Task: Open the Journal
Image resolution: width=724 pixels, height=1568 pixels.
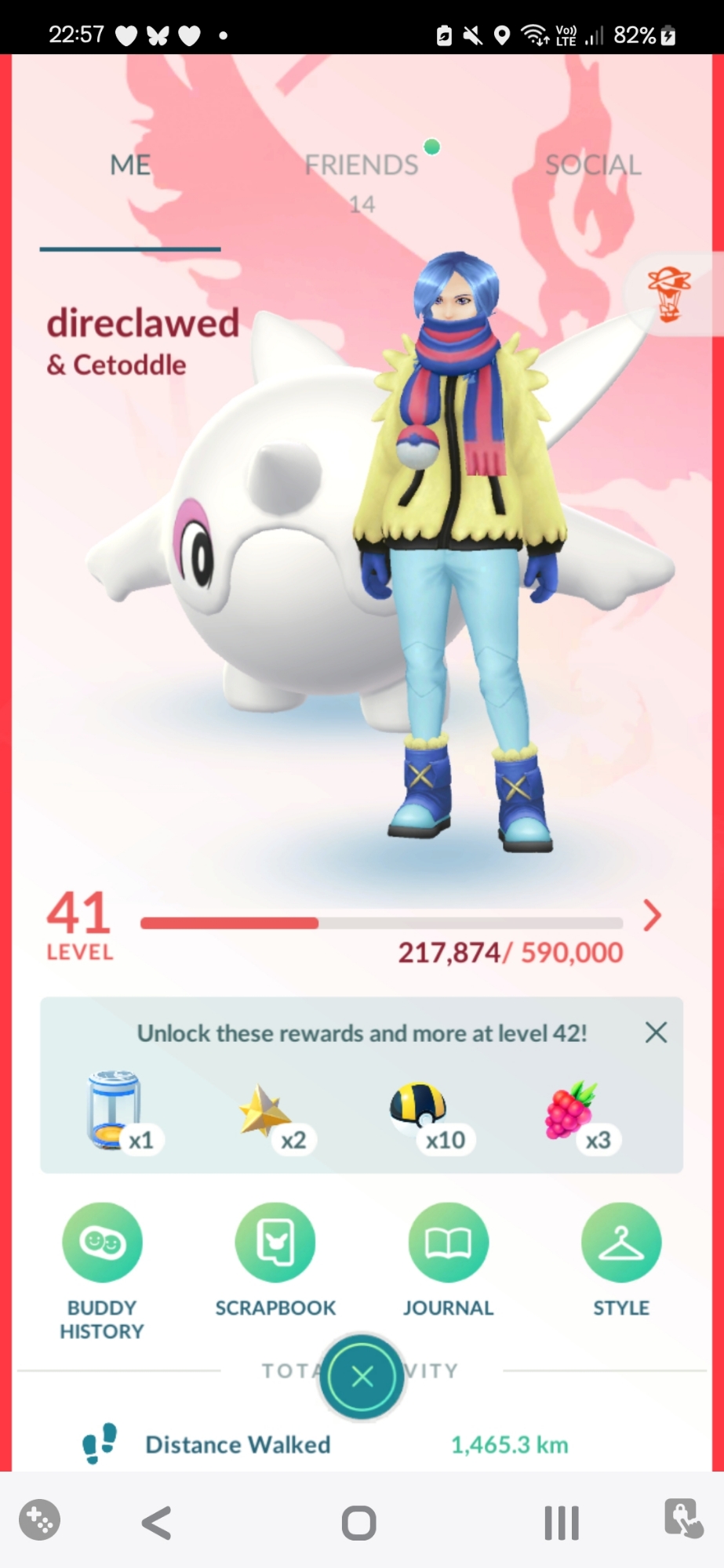Action: 448,1243
